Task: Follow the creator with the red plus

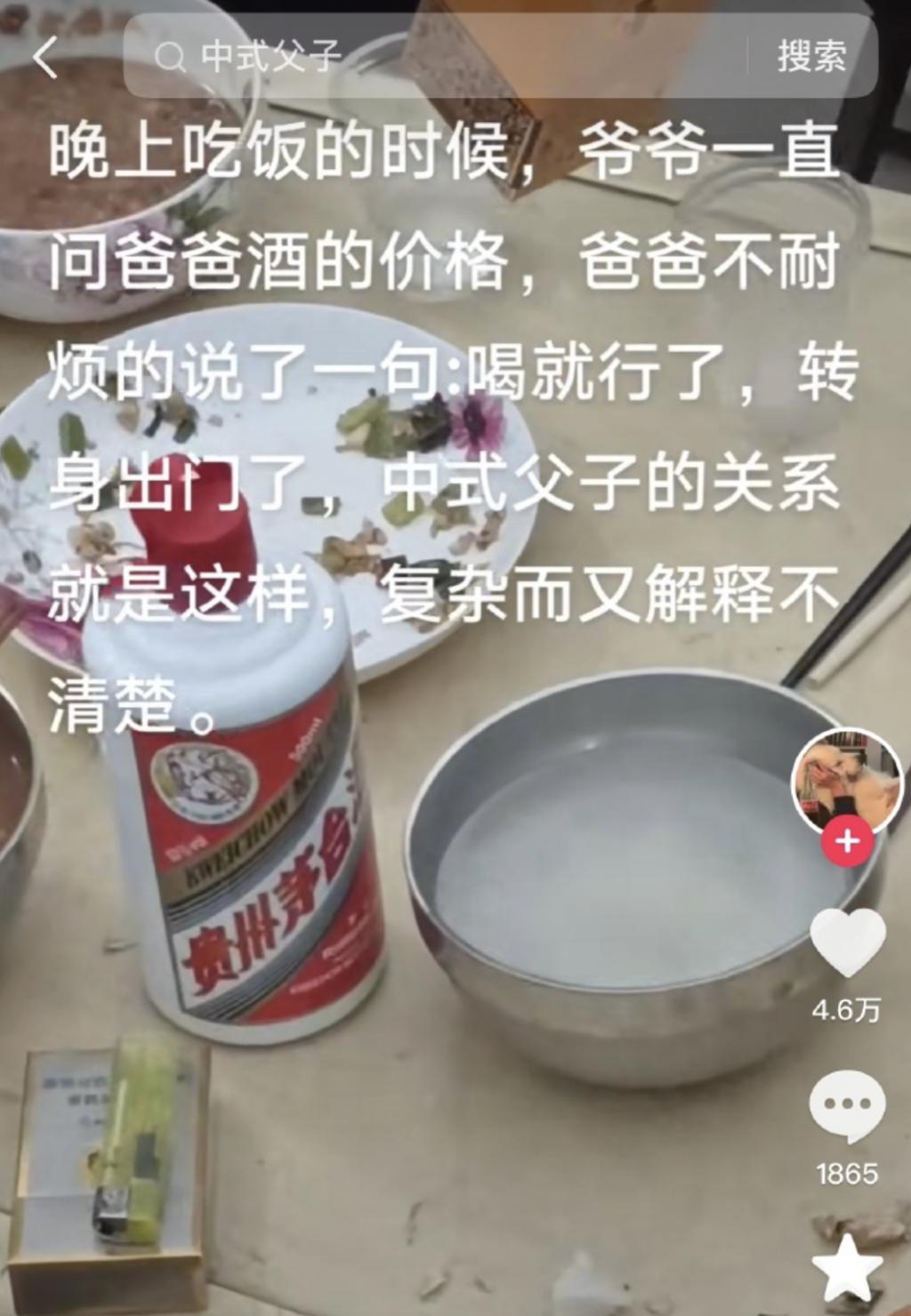Action: tap(847, 841)
